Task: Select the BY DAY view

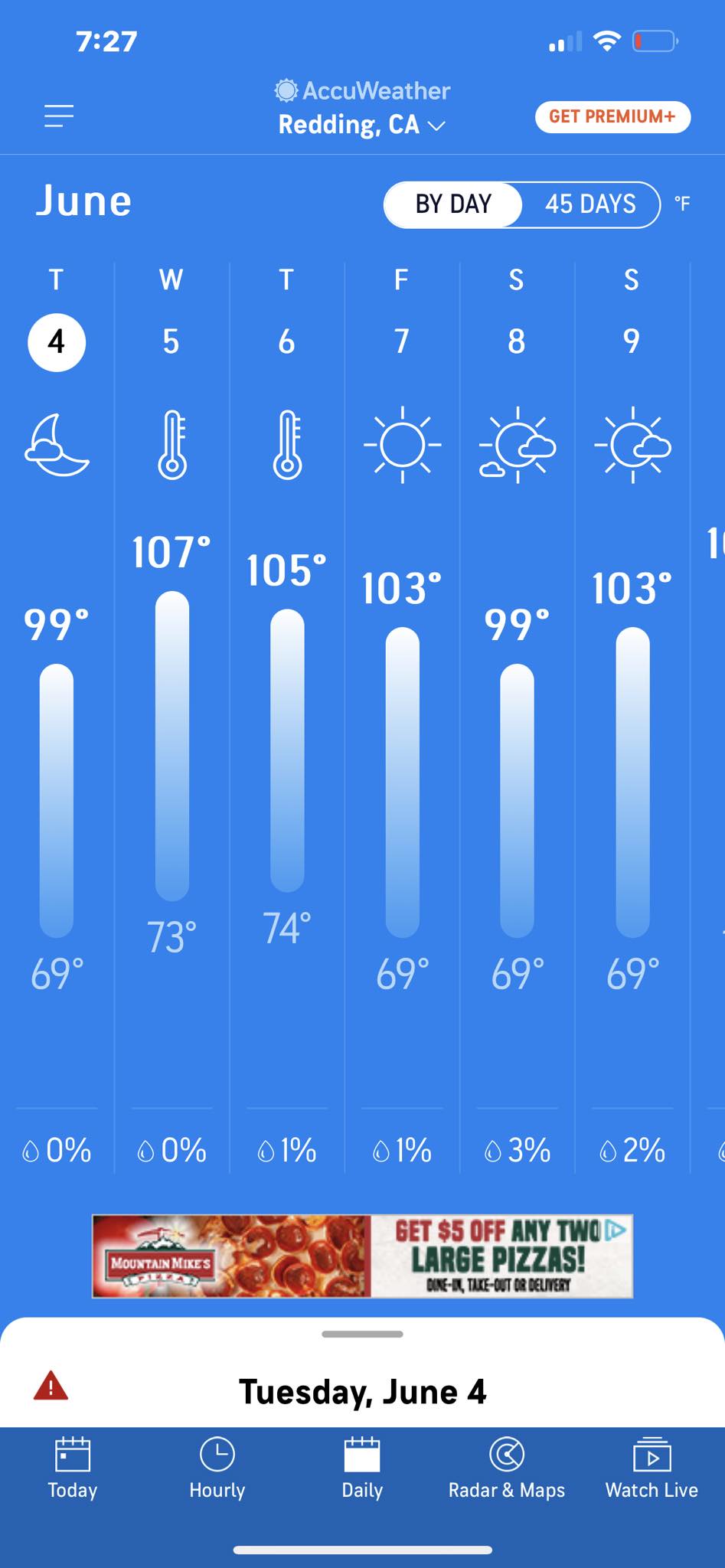Action: [x=453, y=204]
